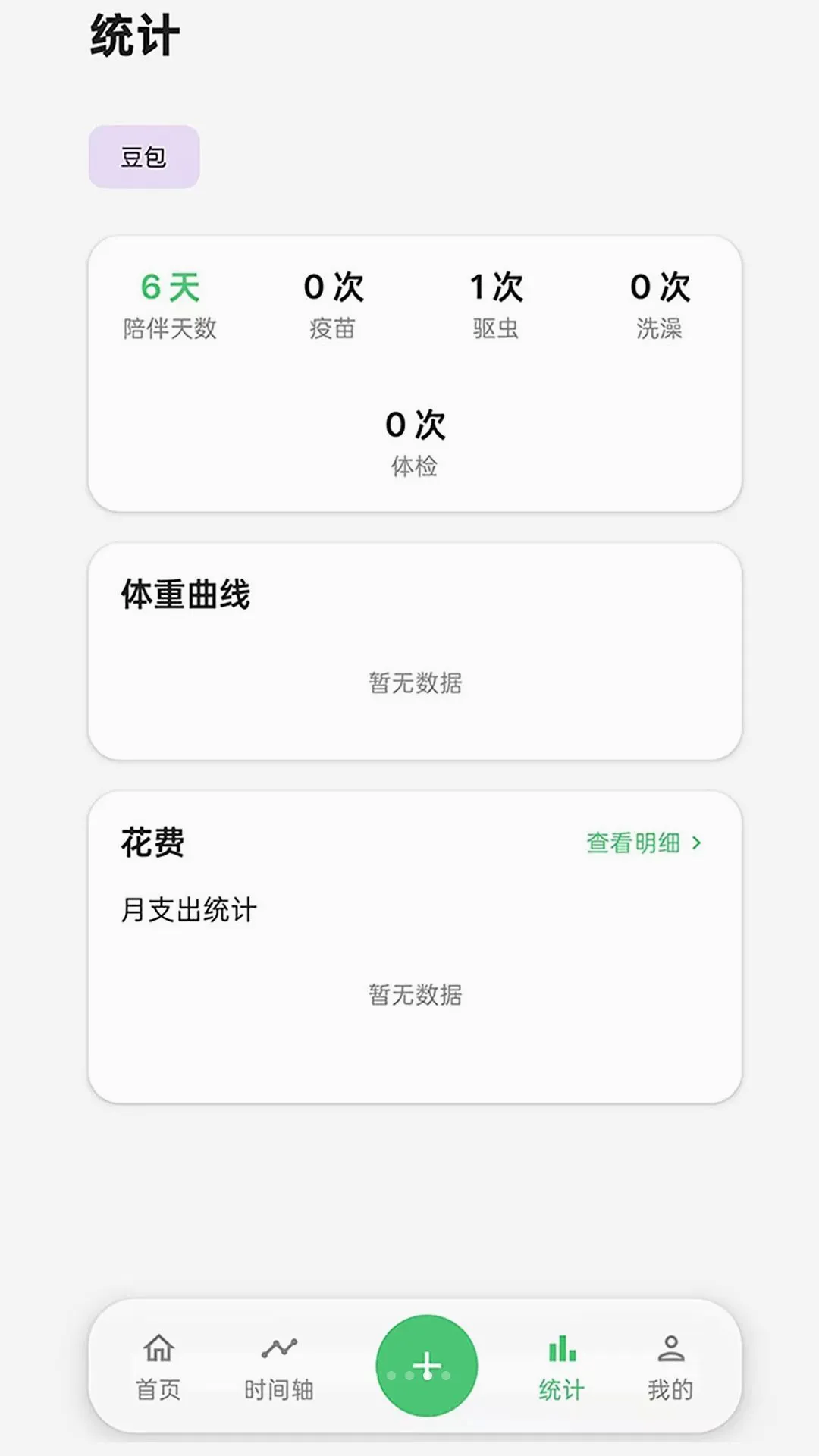Open the 我的 profile tab

[670, 1367]
